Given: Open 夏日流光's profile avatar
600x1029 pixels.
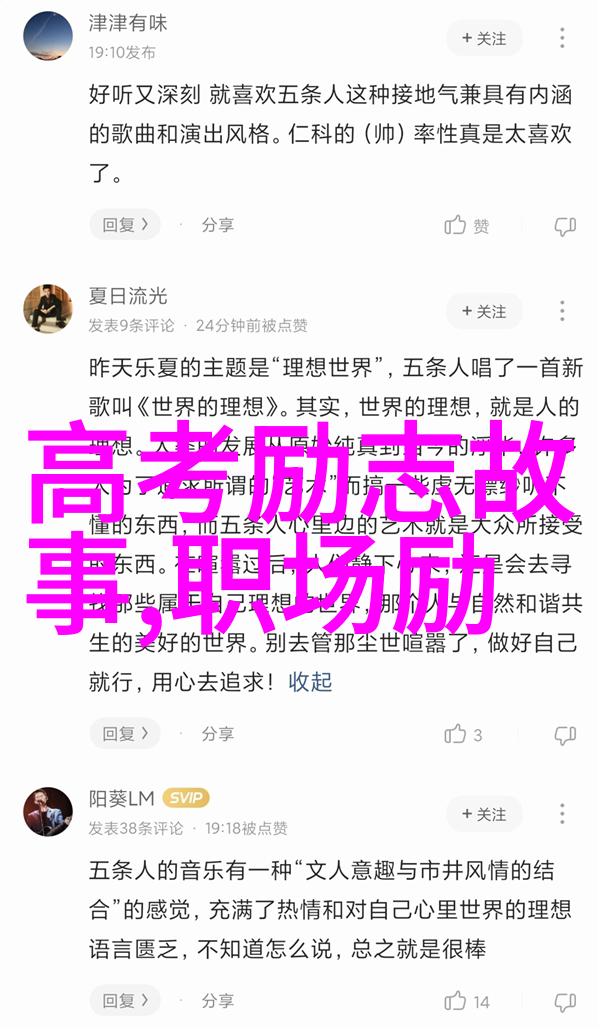Looking at the screenshot, I should pos(49,308).
